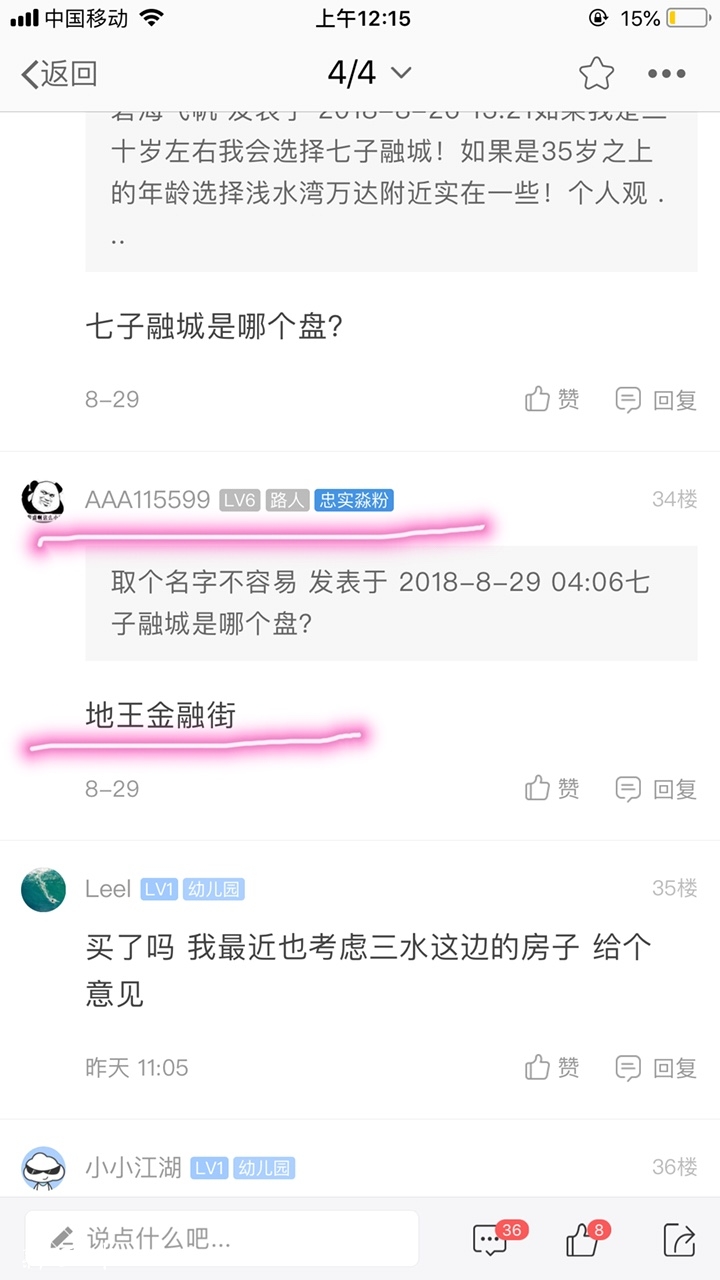The width and height of the screenshot is (720, 1280).
Task: View Leel's user profile
Action: [43, 889]
